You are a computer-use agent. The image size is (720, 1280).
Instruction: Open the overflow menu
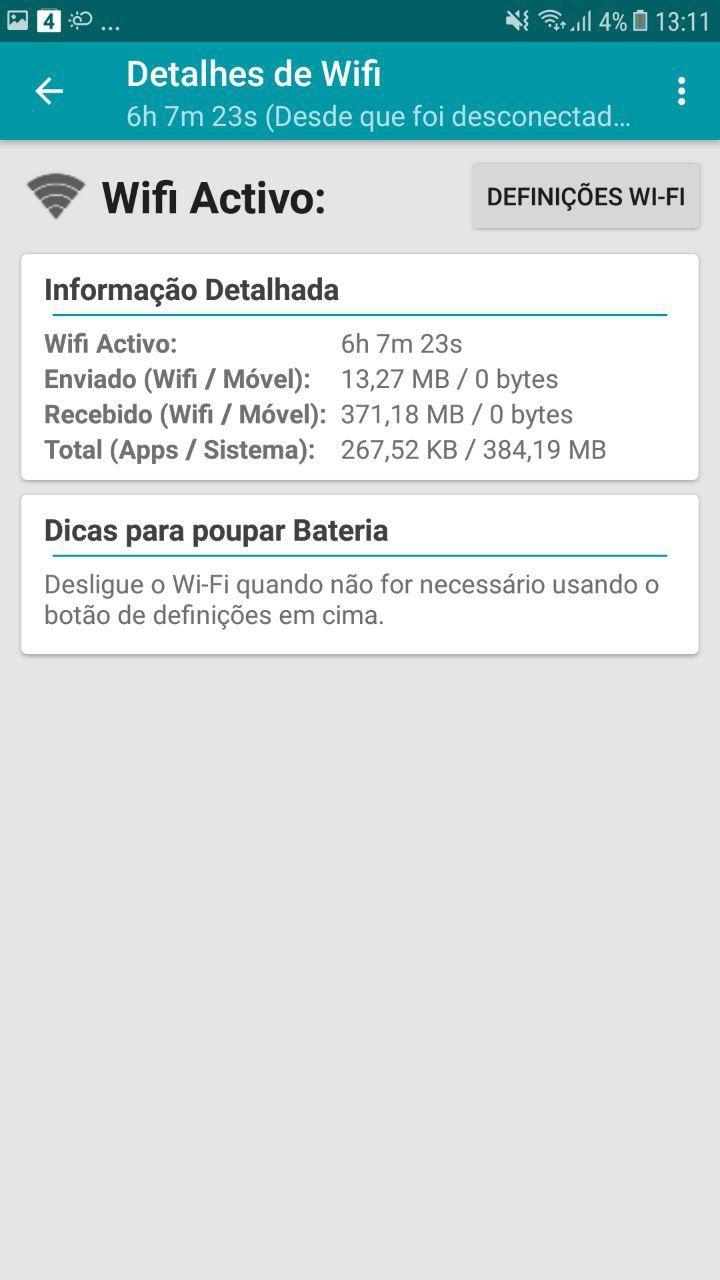[x=681, y=91]
